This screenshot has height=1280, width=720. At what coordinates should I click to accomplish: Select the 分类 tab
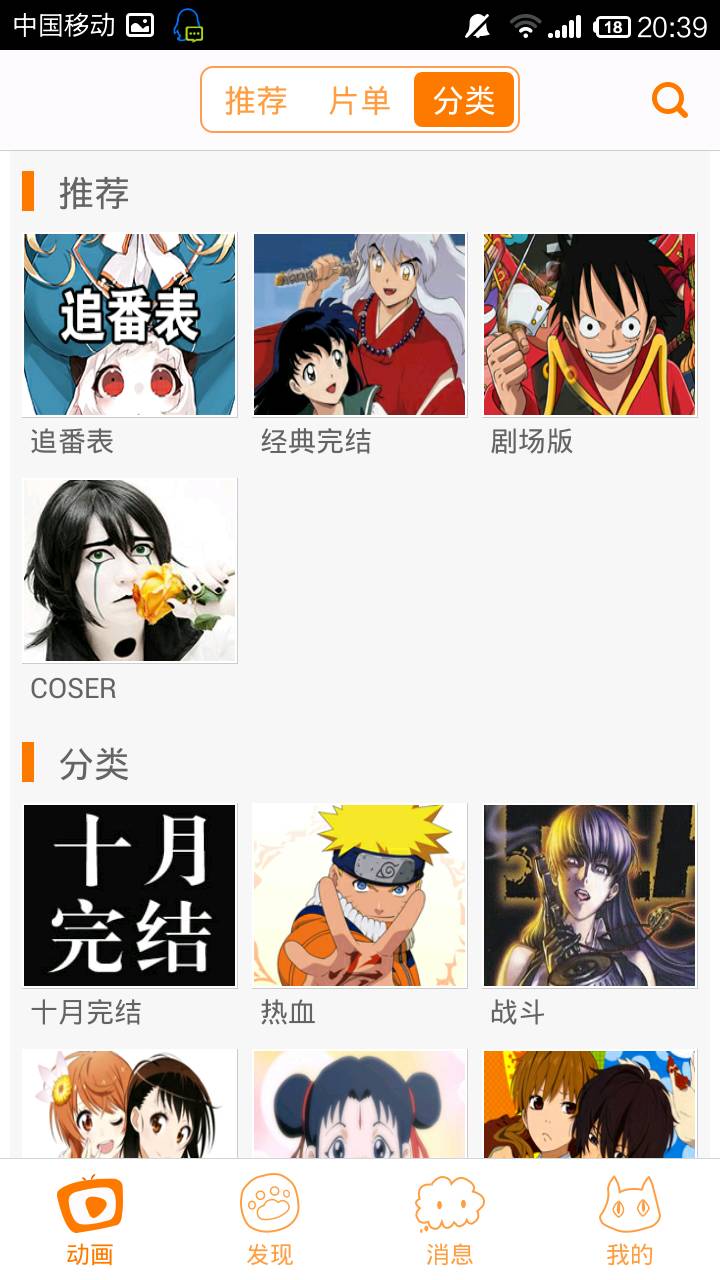(464, 100)
